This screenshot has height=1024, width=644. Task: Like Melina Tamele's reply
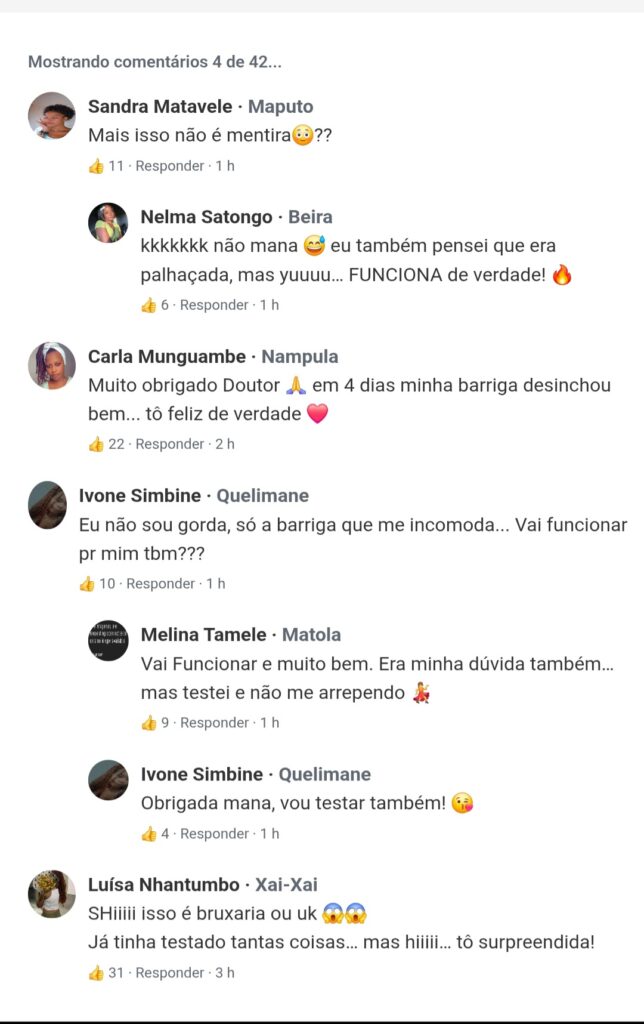[x=149, y=722]
